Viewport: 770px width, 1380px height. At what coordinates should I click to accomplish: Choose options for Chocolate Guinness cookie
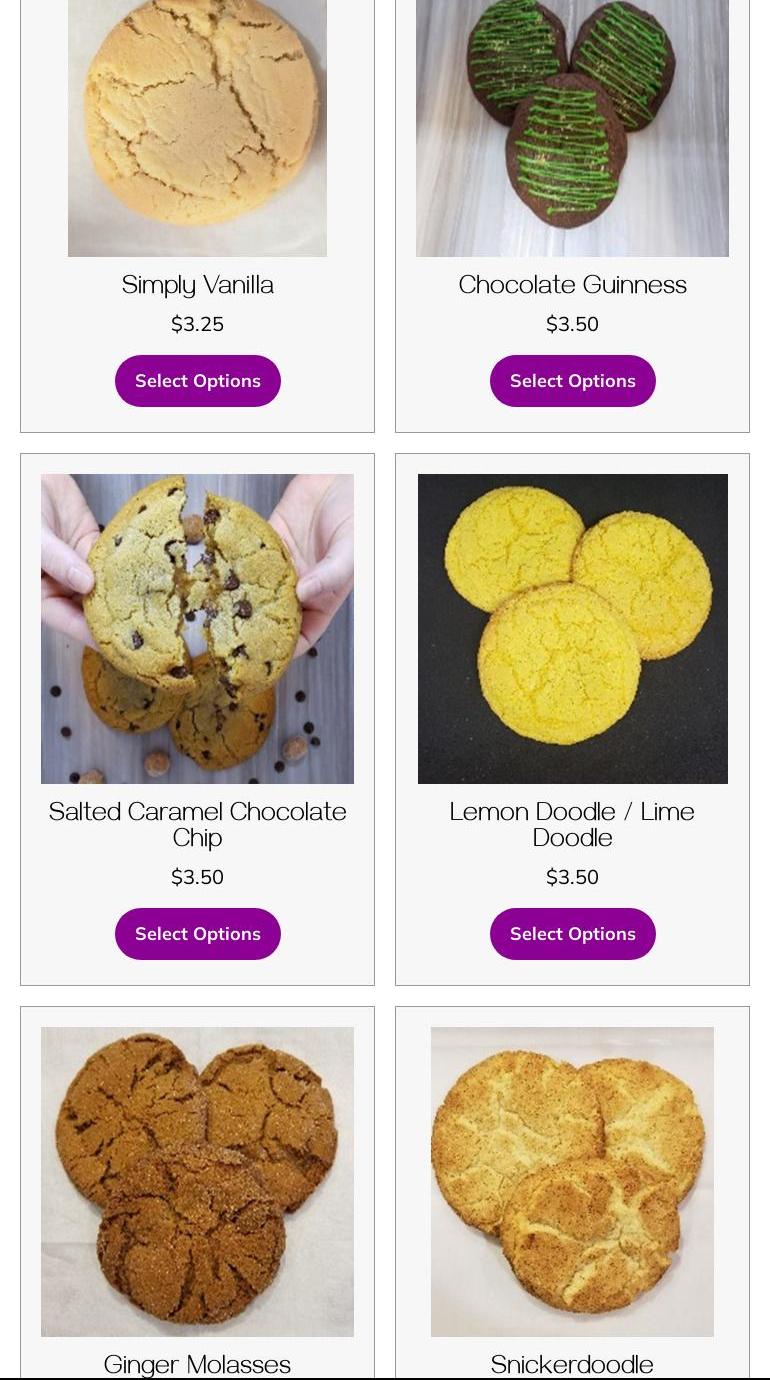[572, 381]
